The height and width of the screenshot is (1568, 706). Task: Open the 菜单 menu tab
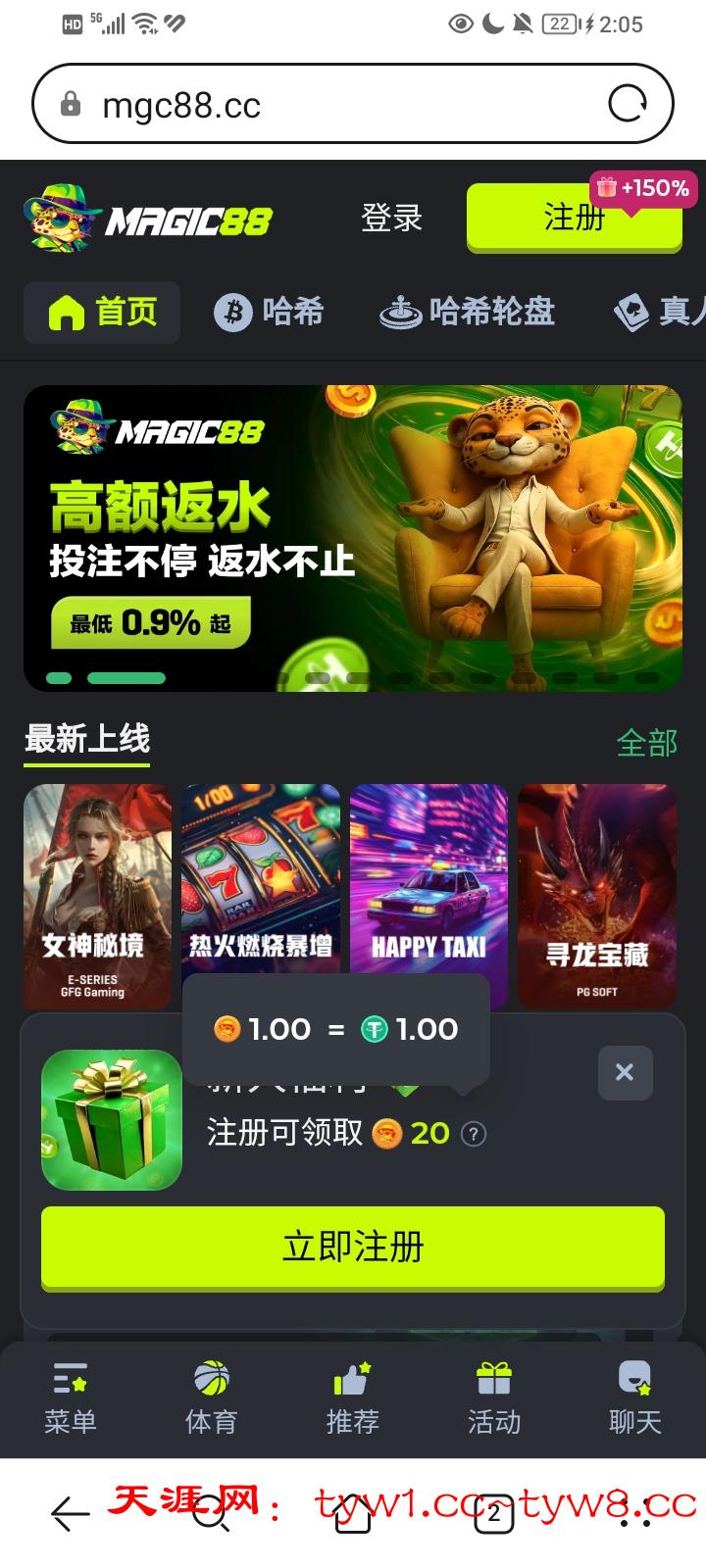click(71, 1398)
